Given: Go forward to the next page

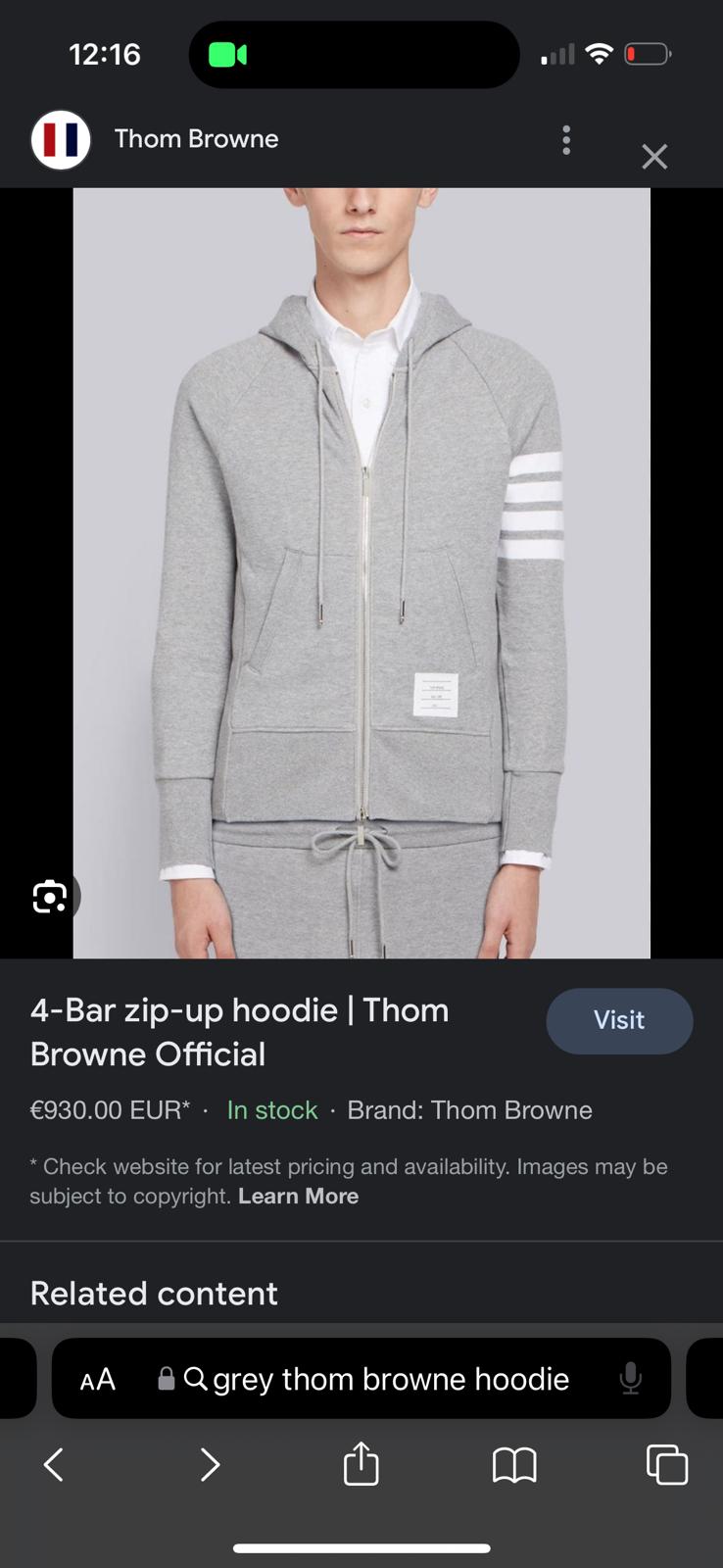Looking at the screenshot, I should [209, 1465].
